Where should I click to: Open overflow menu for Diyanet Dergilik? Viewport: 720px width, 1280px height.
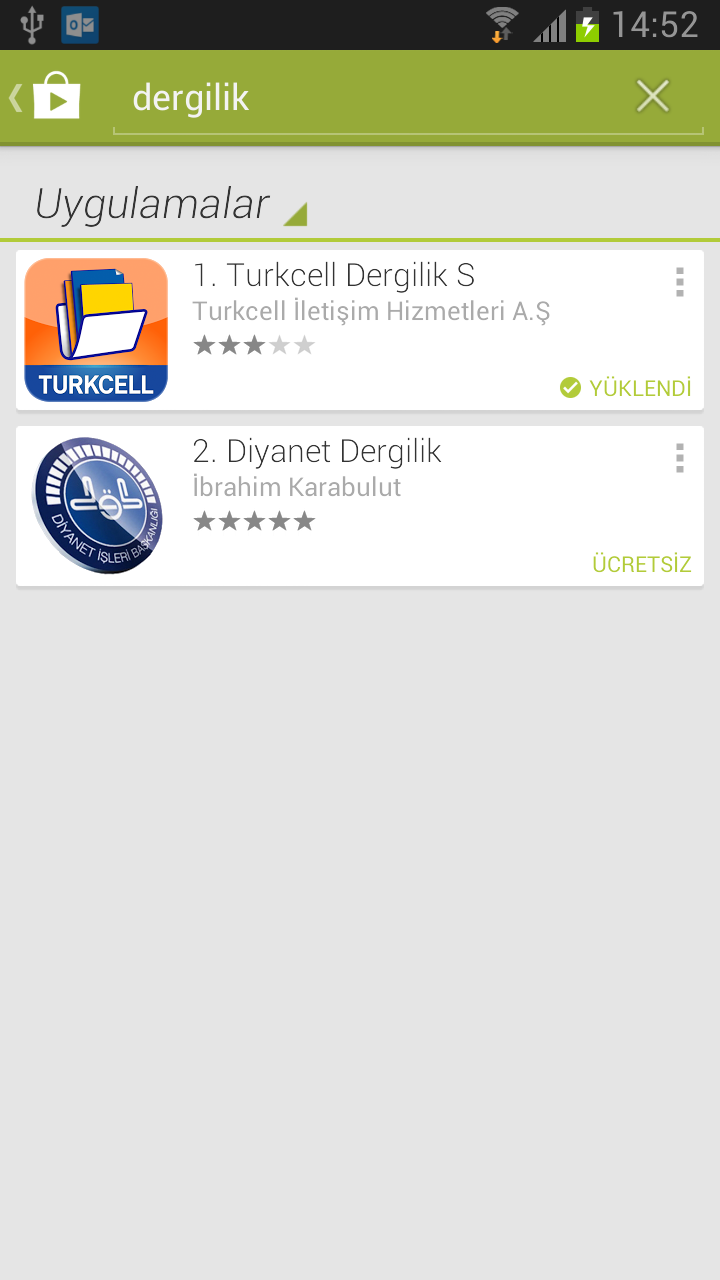[x=680, y=458]
